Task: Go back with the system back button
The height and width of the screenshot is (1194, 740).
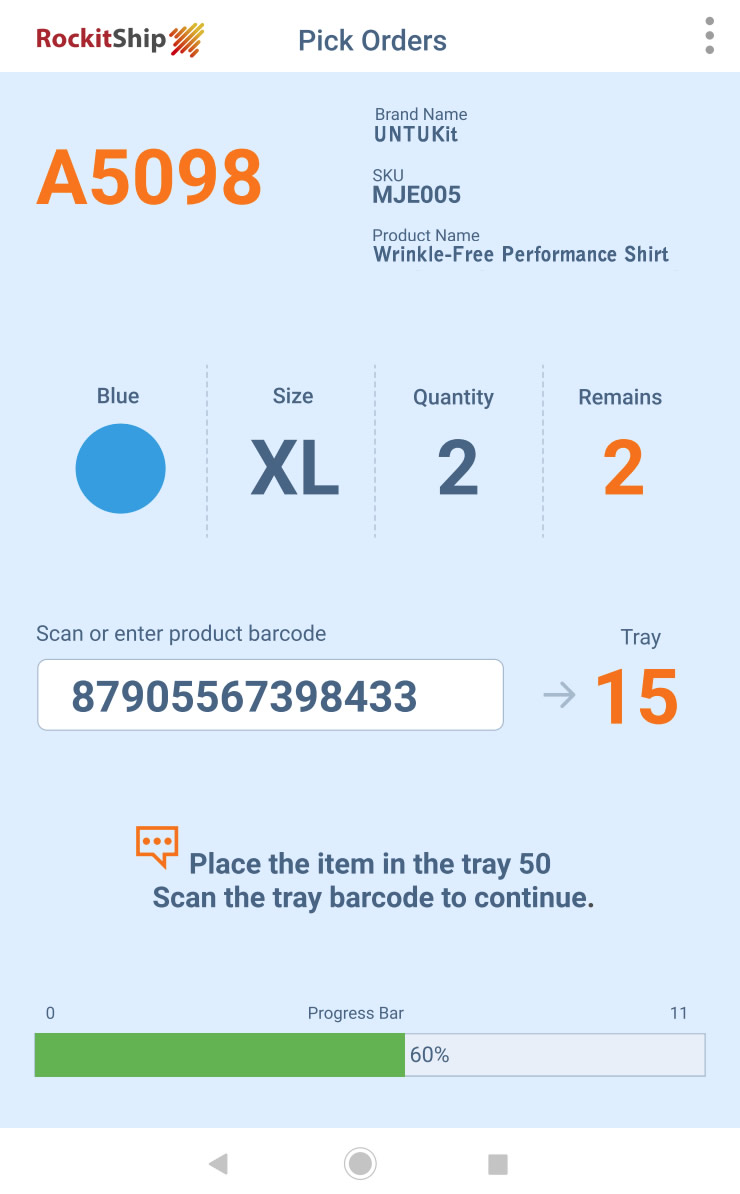Action: coord(218,1163)
